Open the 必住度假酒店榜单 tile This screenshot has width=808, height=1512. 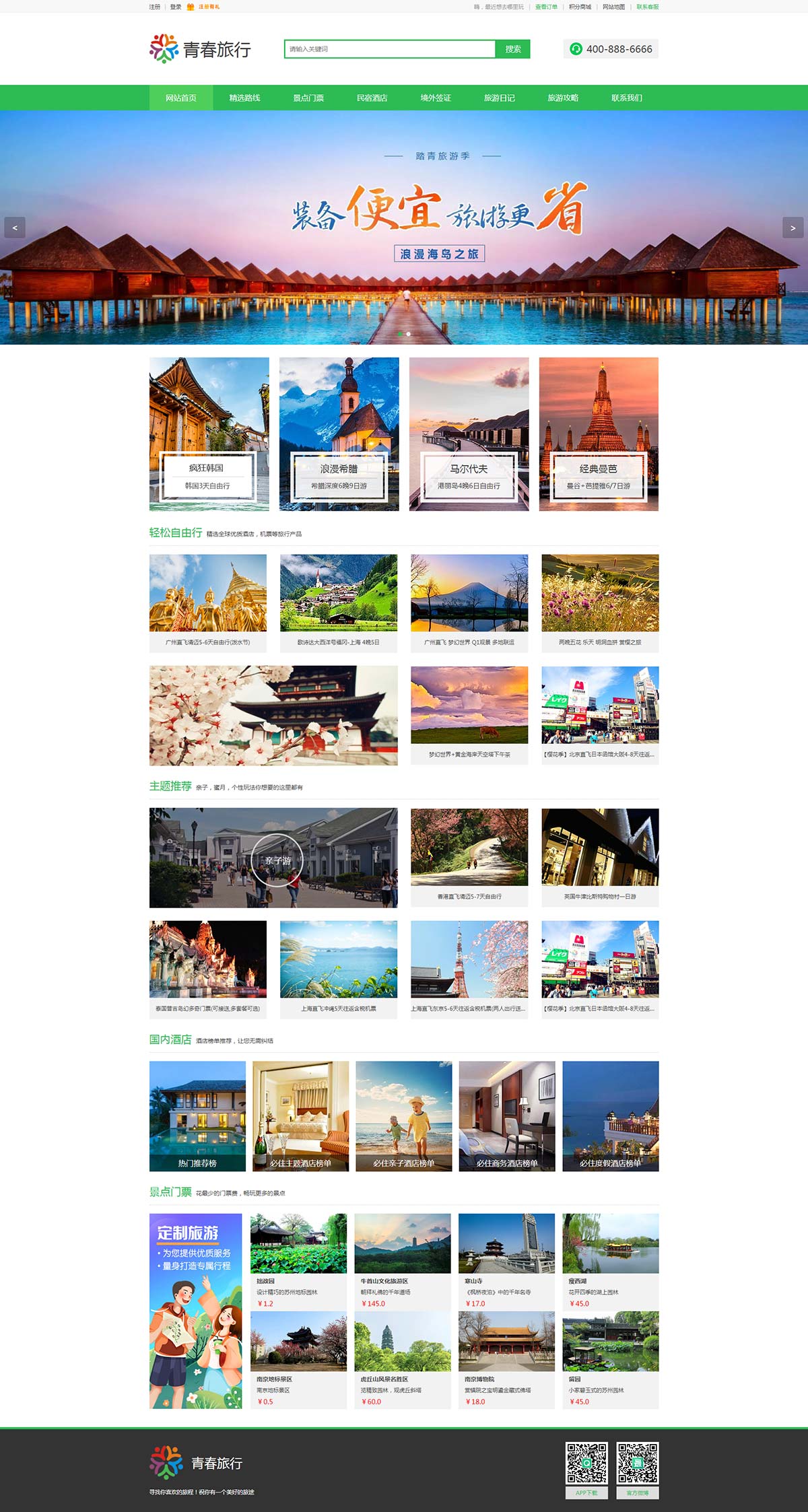pyautogui.click(x=611, y=1116)
